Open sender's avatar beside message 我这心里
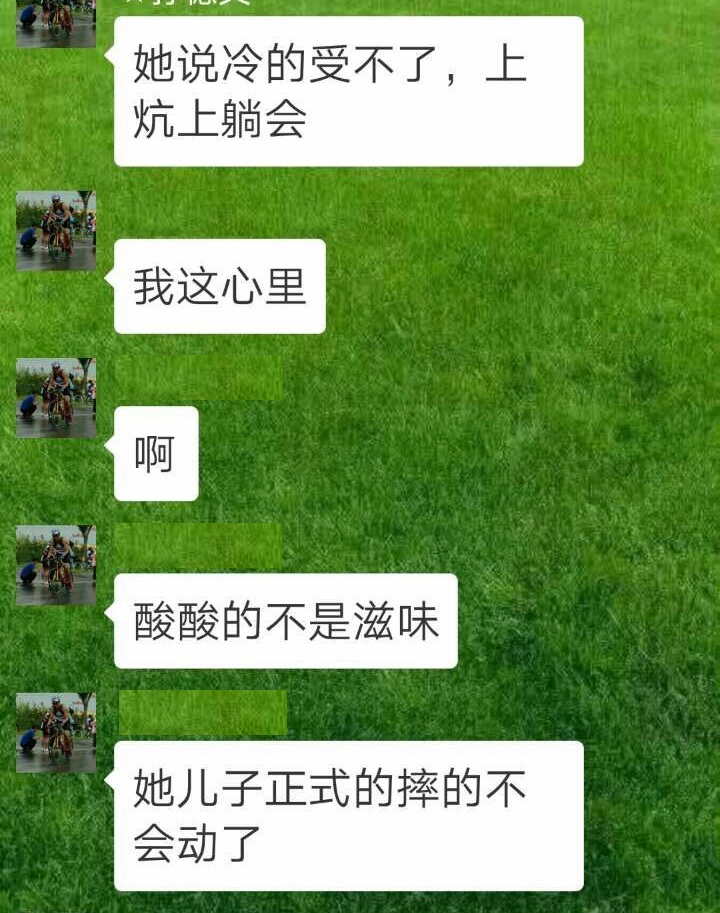 (56, 231)
